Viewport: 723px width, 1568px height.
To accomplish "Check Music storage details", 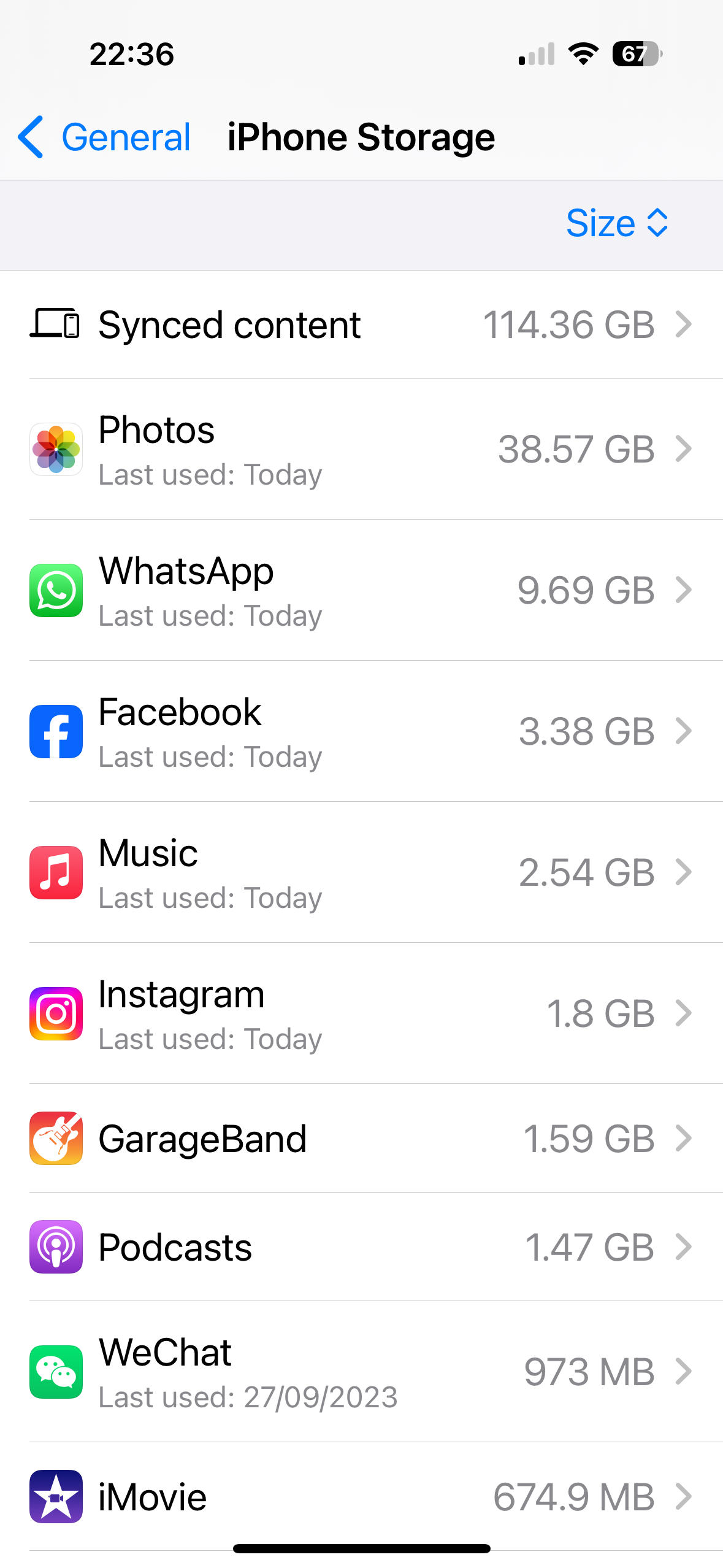I will click(361, 872).
